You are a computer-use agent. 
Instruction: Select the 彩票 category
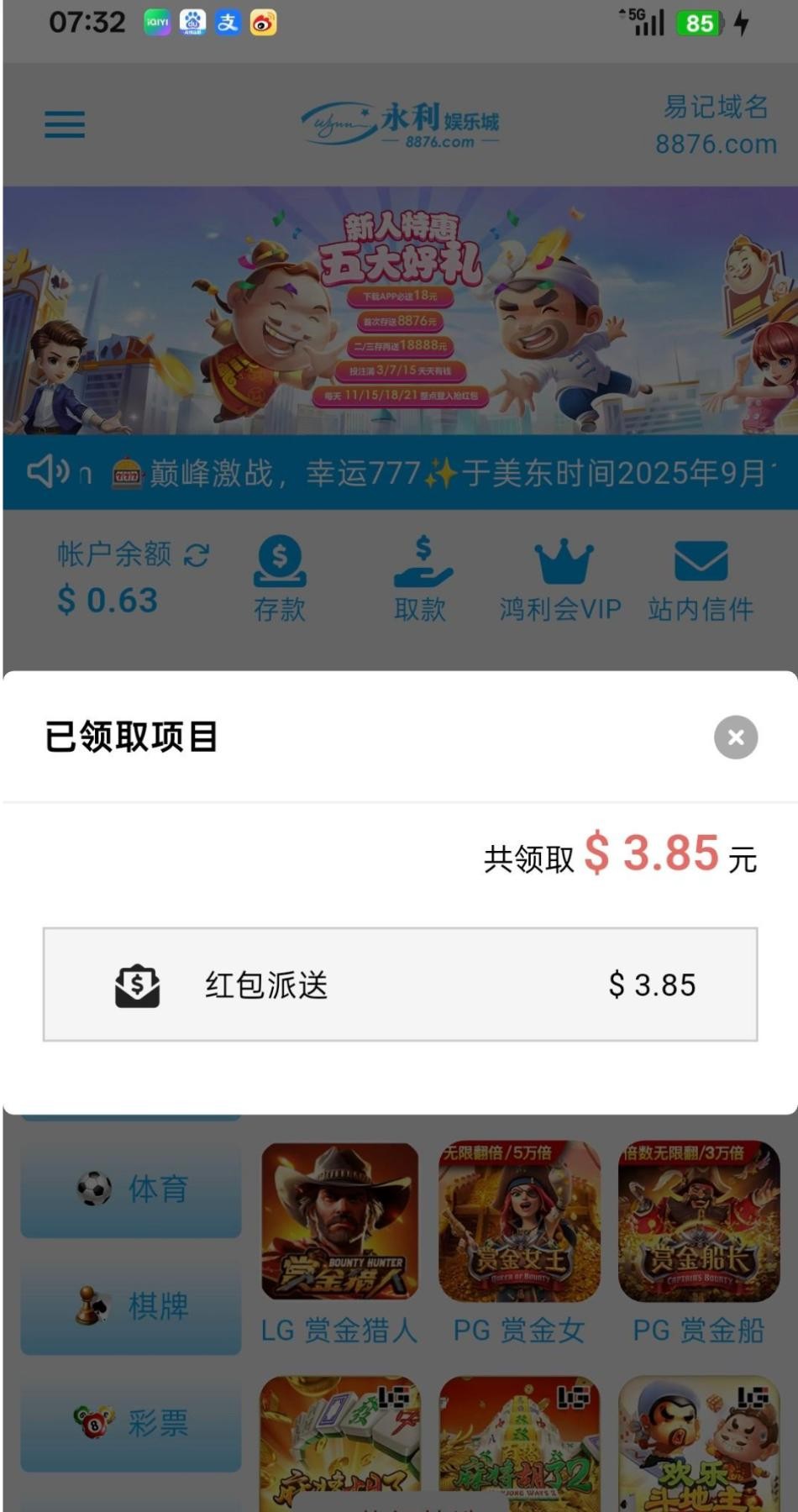(131, 1423)
